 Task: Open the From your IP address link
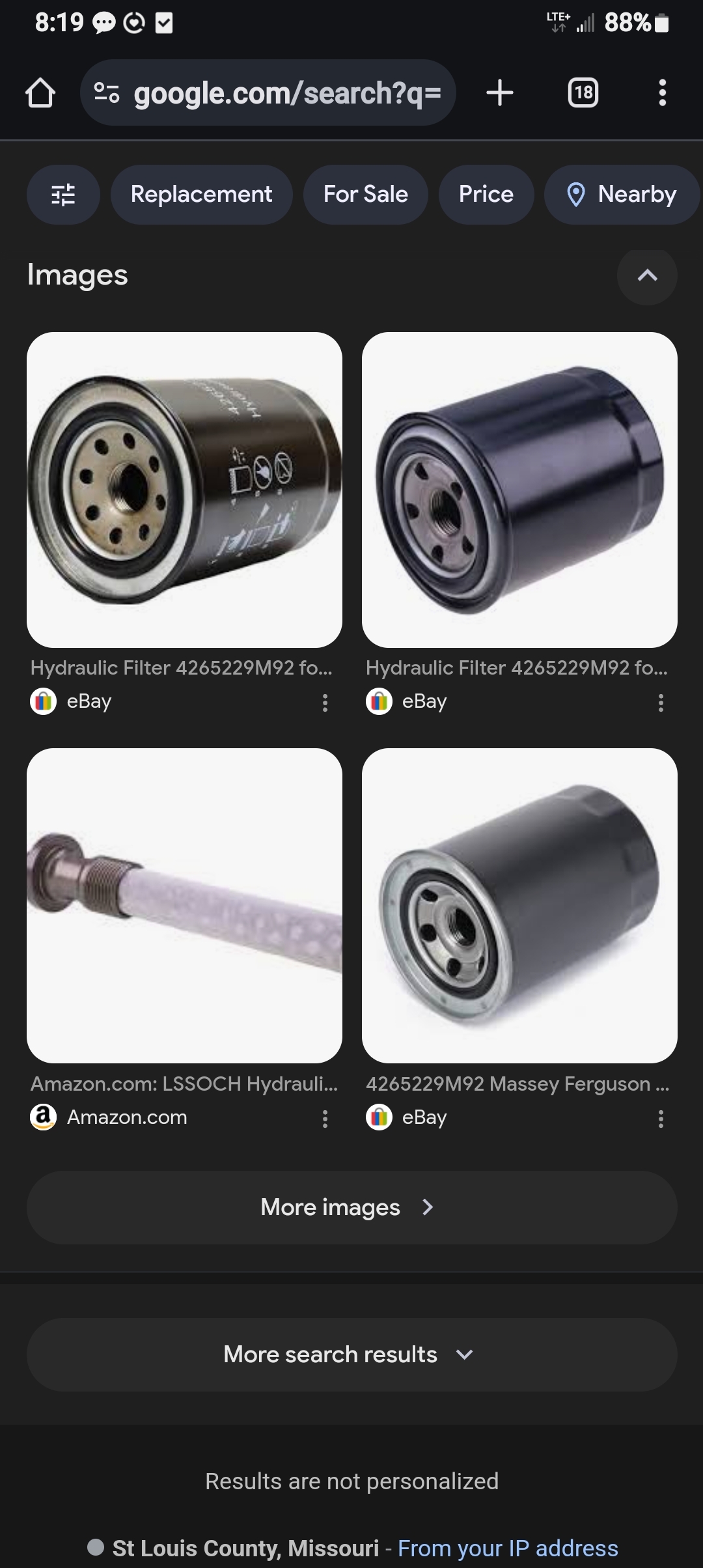[x=508, y=1548]
